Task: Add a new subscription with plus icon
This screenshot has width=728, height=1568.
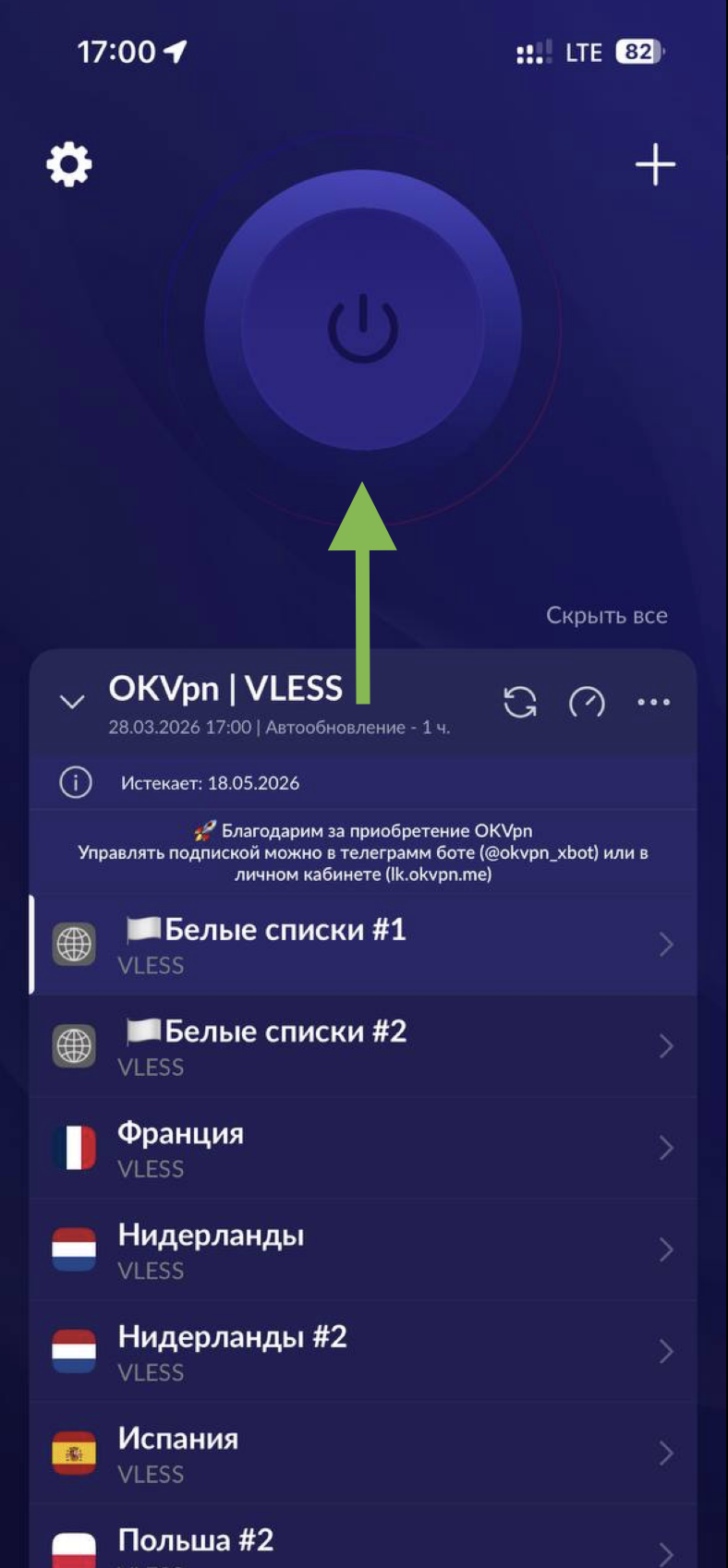Action: coord(655,165)
